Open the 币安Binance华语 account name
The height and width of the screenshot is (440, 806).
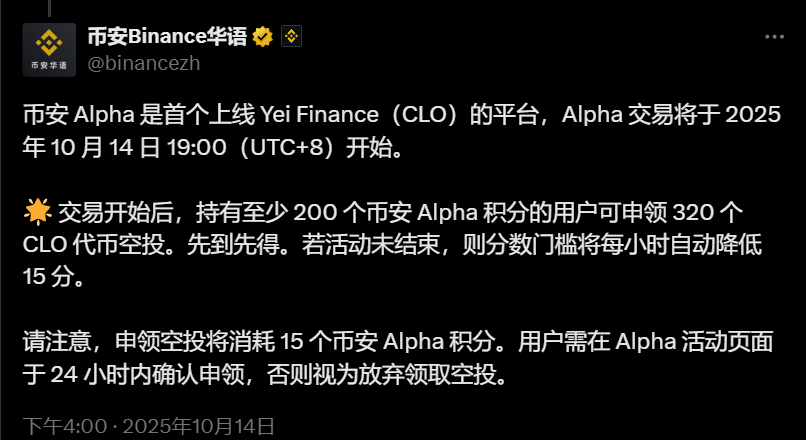pyautogui.click(x=166, y=37)
